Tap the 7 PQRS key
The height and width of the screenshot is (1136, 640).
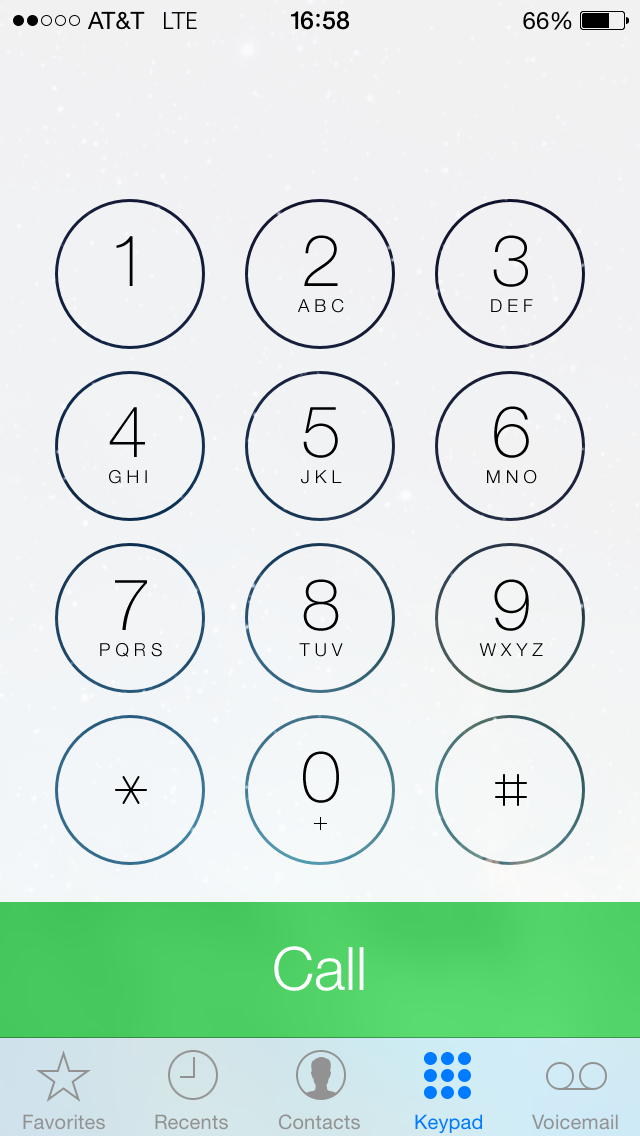coord(130,618)
